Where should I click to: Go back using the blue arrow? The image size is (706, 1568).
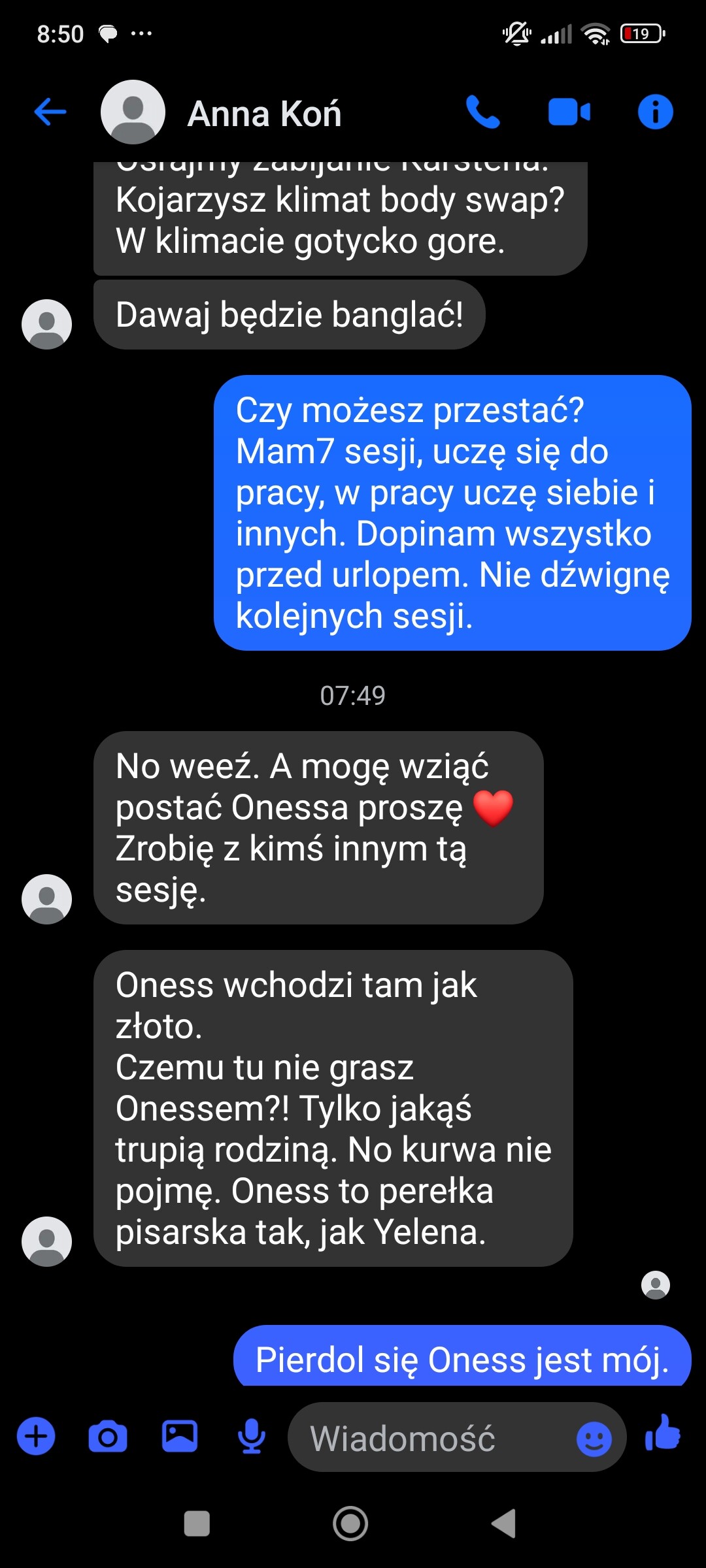tap(50, 112)
